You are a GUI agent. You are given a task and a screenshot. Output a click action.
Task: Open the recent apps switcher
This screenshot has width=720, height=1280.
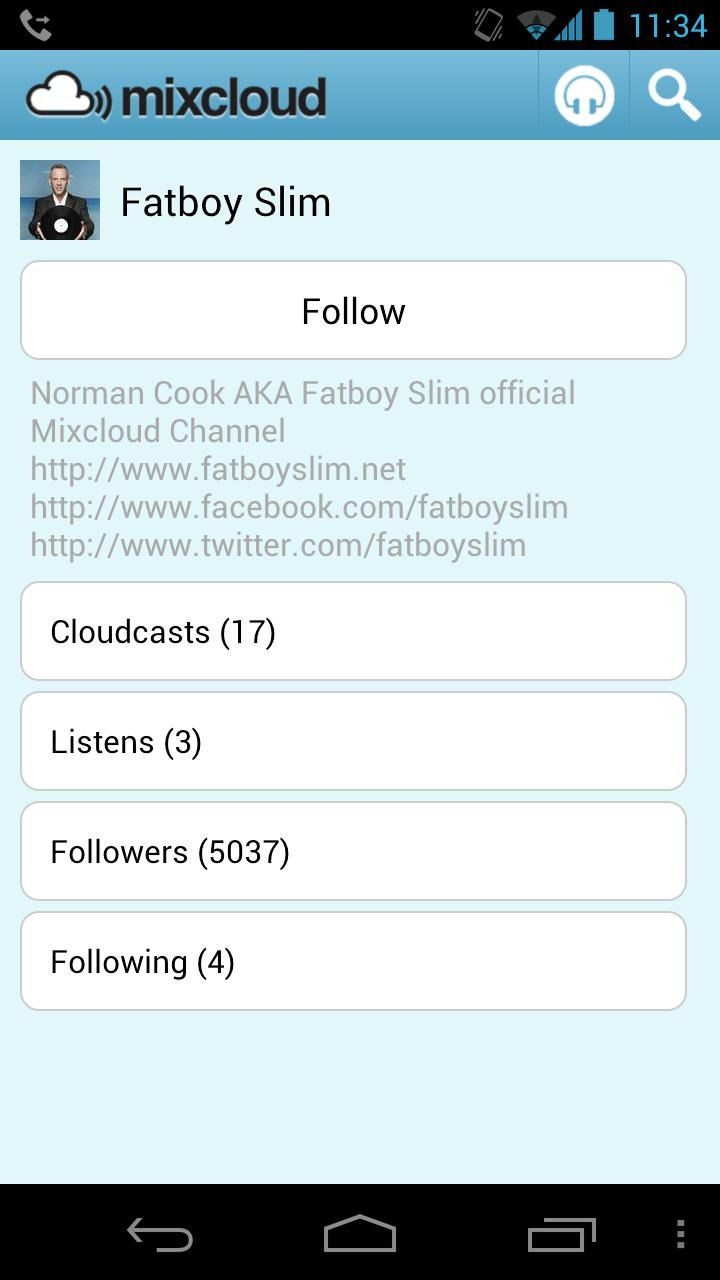(560, 1235)
